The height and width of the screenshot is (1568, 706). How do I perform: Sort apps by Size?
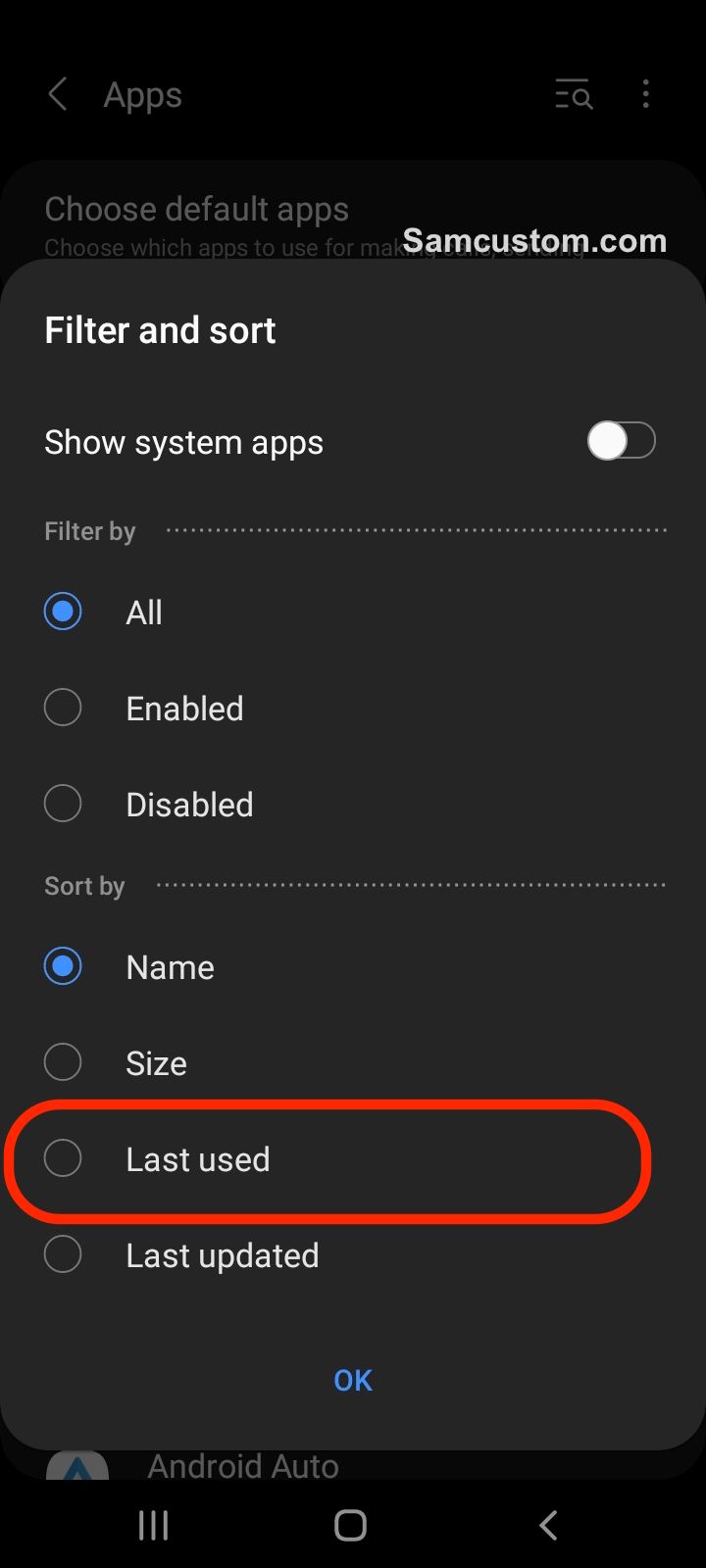[353, 1062]
